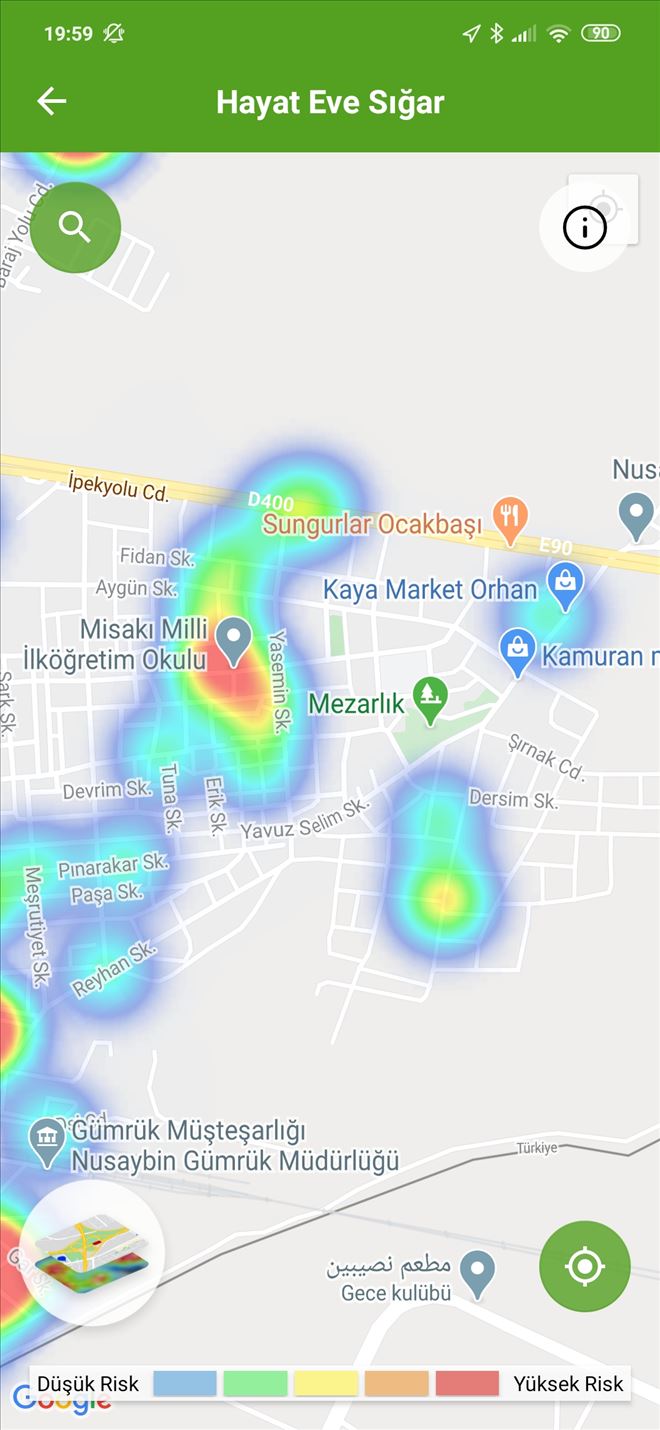The height and width of the screenshot is (1430, 660).
Task: Open the Misakı Milli İlköğretim Okulu pin
Action: (x=234, y=639)
